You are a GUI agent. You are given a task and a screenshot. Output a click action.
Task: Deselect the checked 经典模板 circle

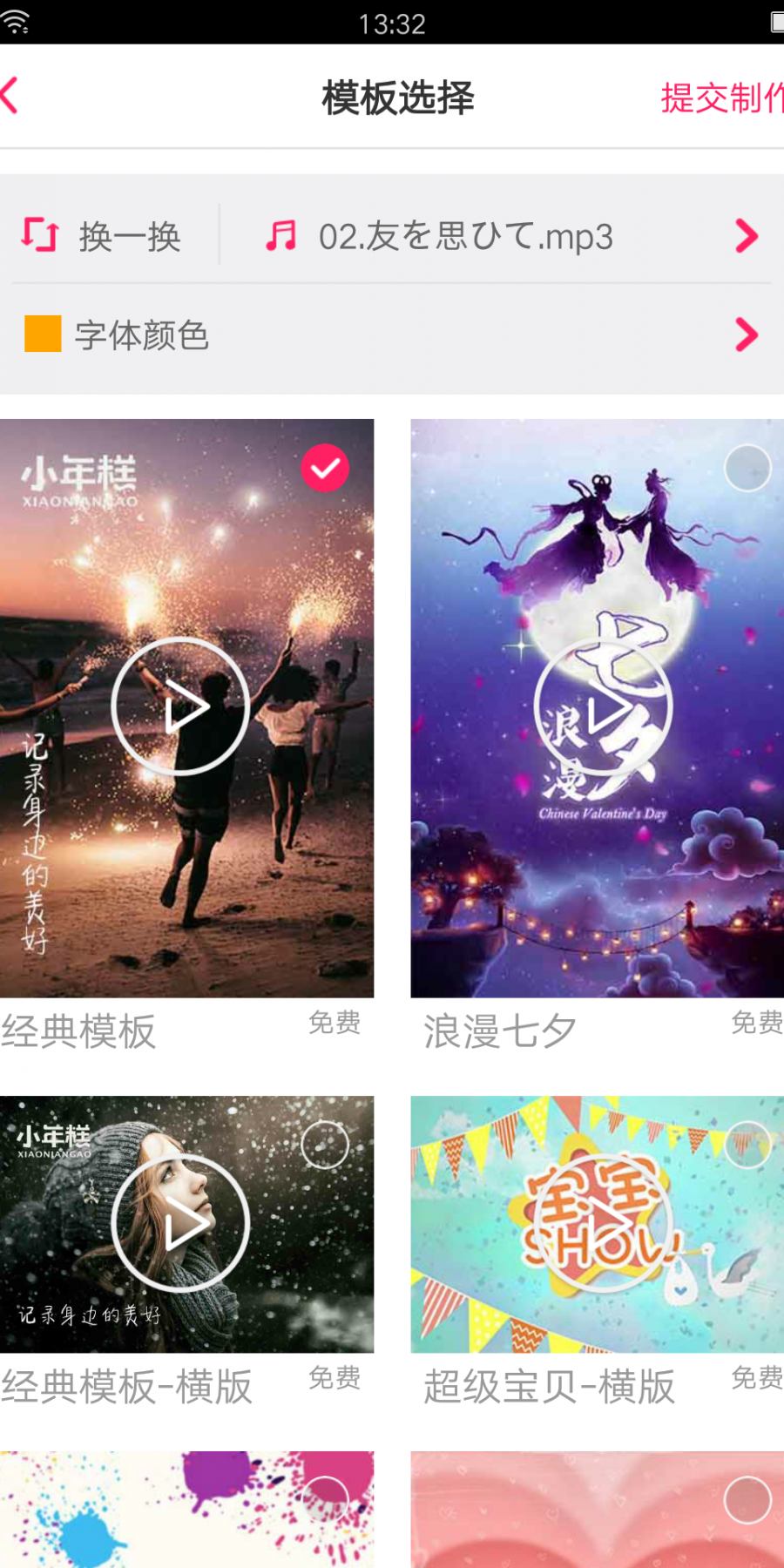tap(325, 468)
